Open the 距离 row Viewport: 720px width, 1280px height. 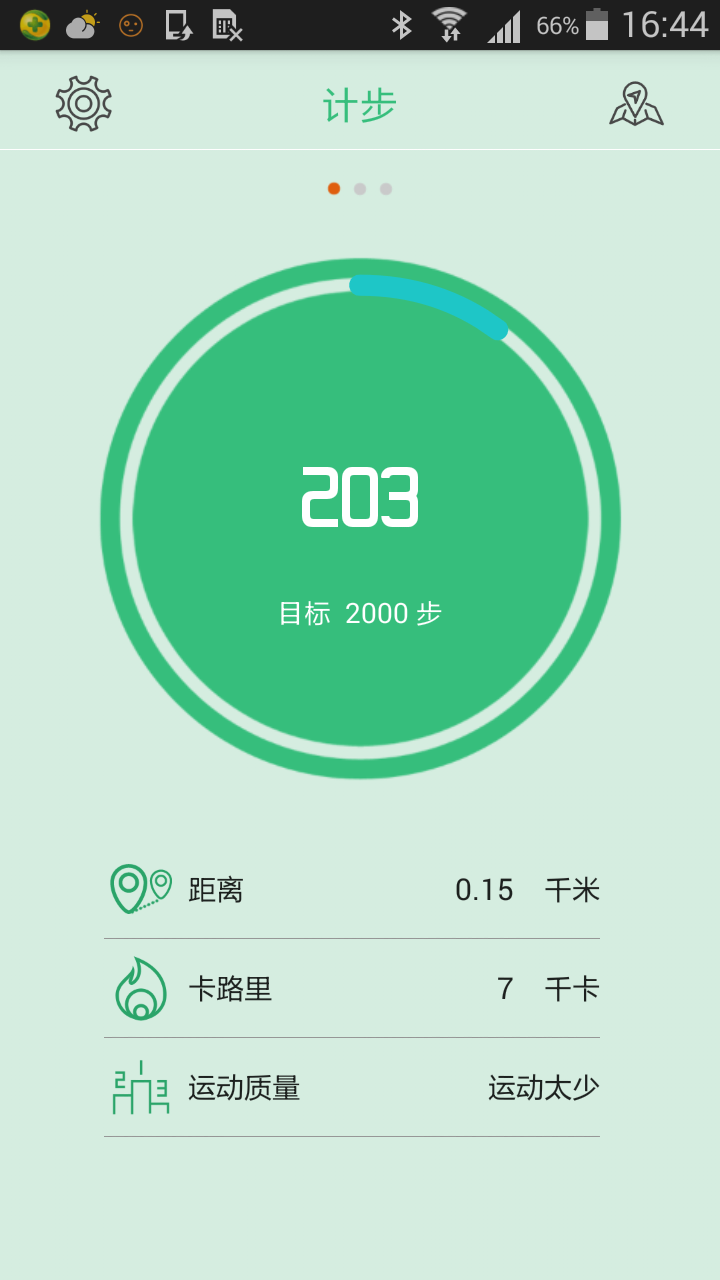pyautogui.click(x=350, y=888)
